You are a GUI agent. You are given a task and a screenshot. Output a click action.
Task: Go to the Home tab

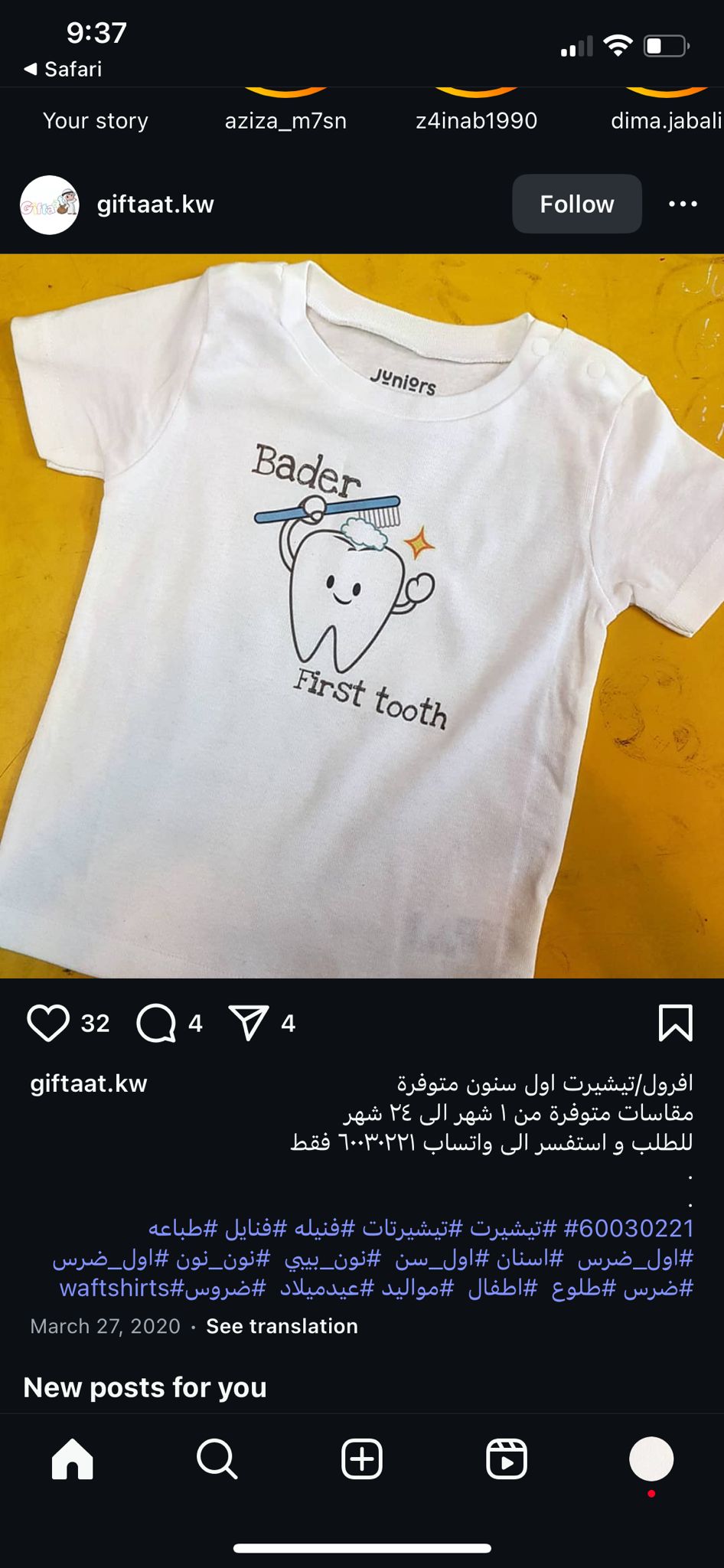click(x=73, y=1459)
